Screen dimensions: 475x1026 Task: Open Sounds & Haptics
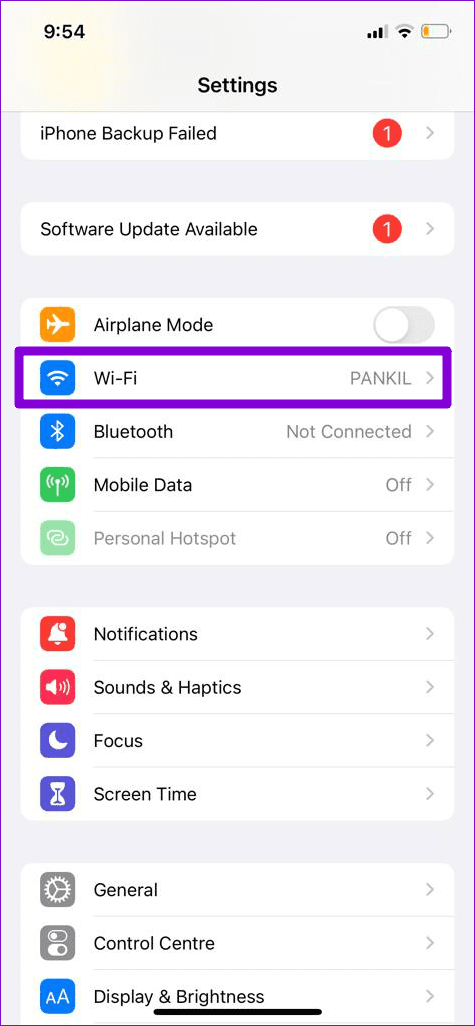(x=238, y=687)
